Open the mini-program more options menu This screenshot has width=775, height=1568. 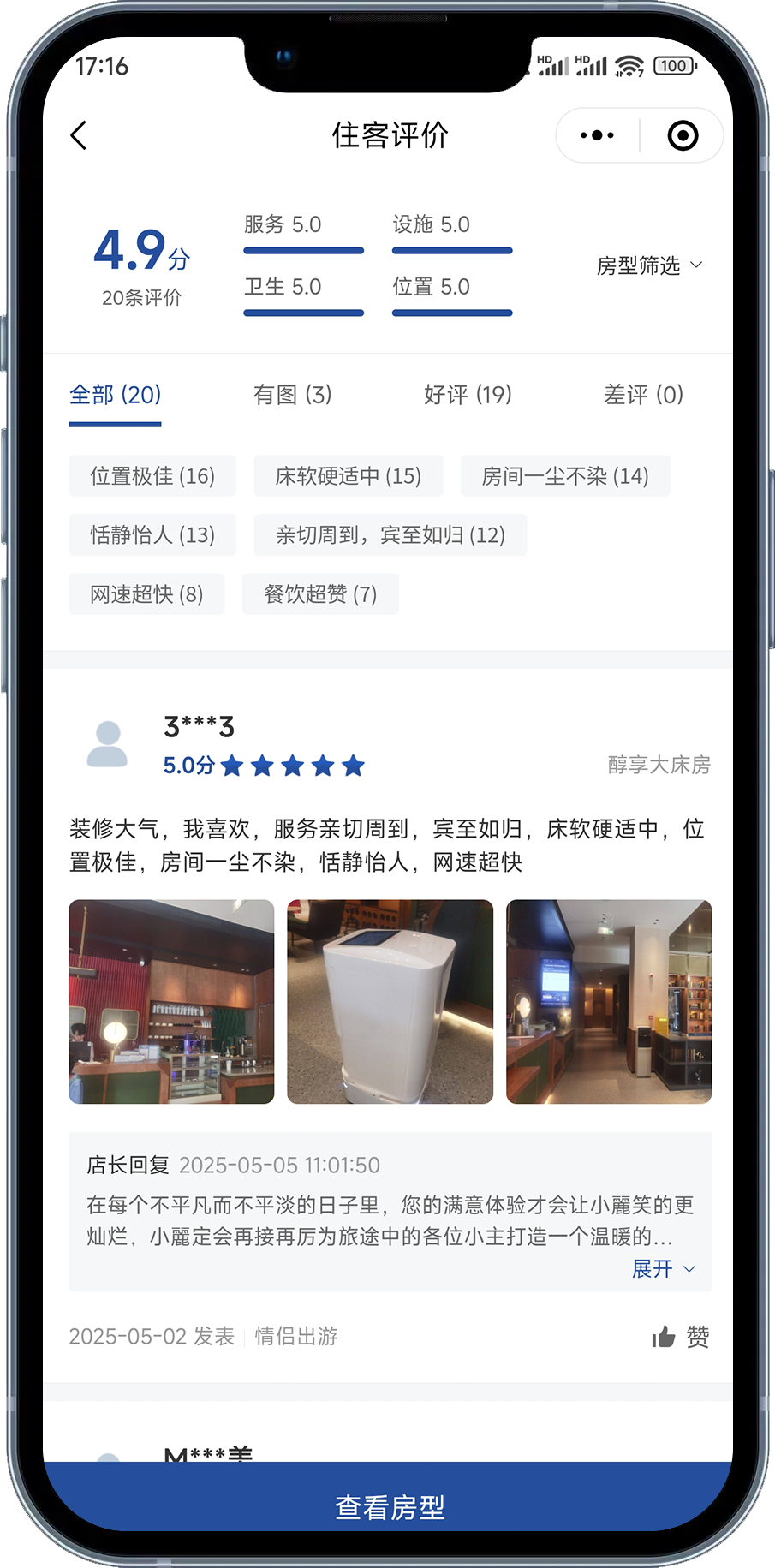595,135
